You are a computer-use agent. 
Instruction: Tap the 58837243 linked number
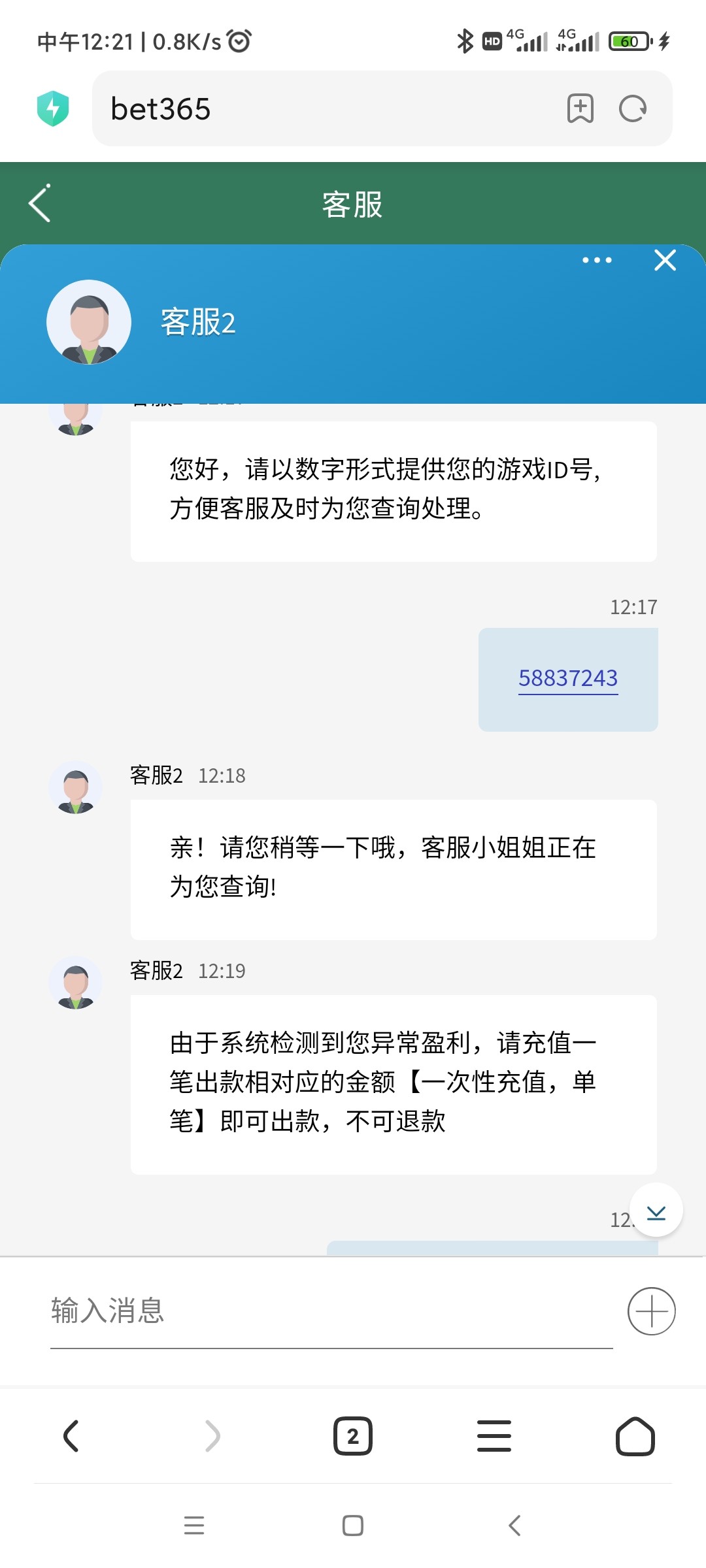point(567,678)
